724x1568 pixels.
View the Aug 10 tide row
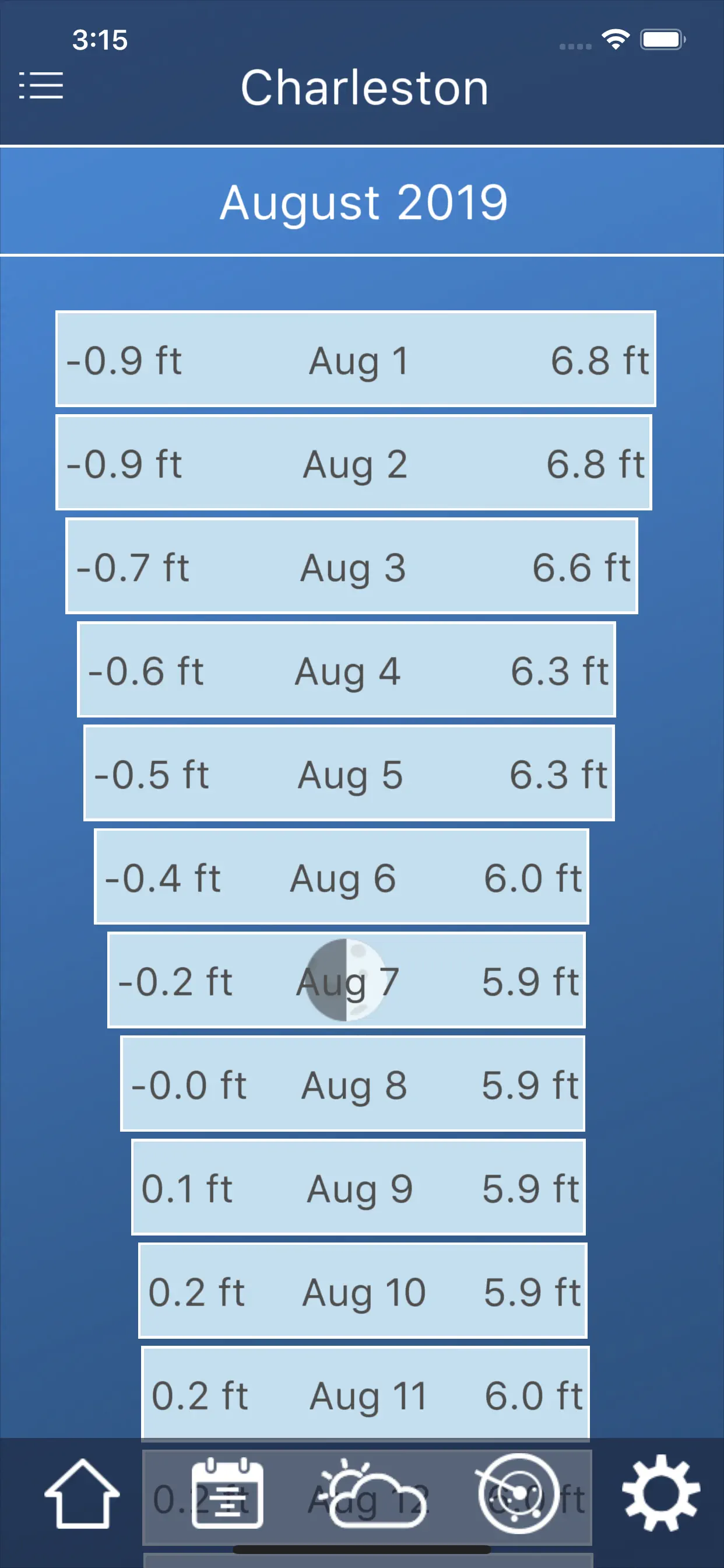(363, 1290)
